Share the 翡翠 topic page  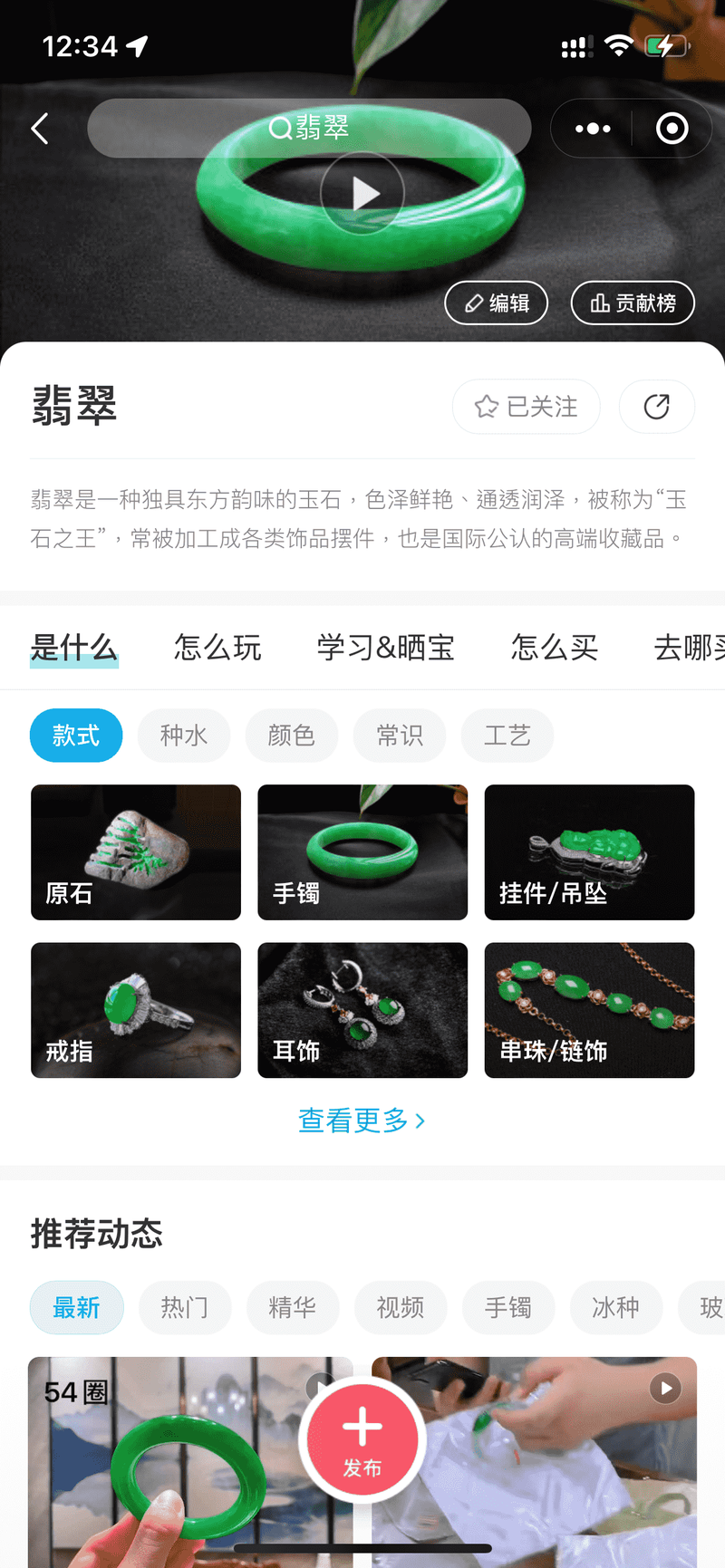[656, 407]
